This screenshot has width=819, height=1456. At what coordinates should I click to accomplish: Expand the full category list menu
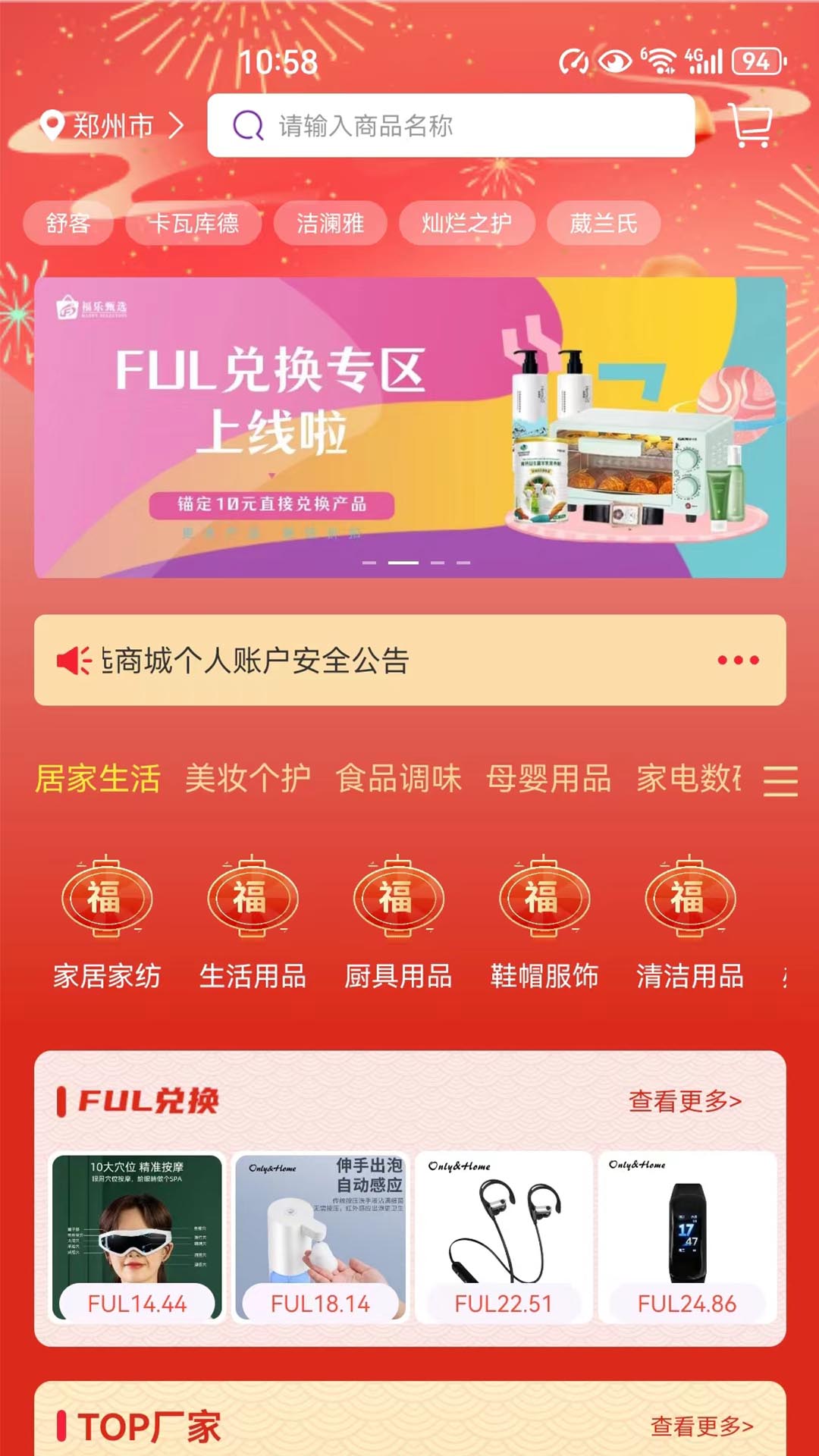(780, 780)
